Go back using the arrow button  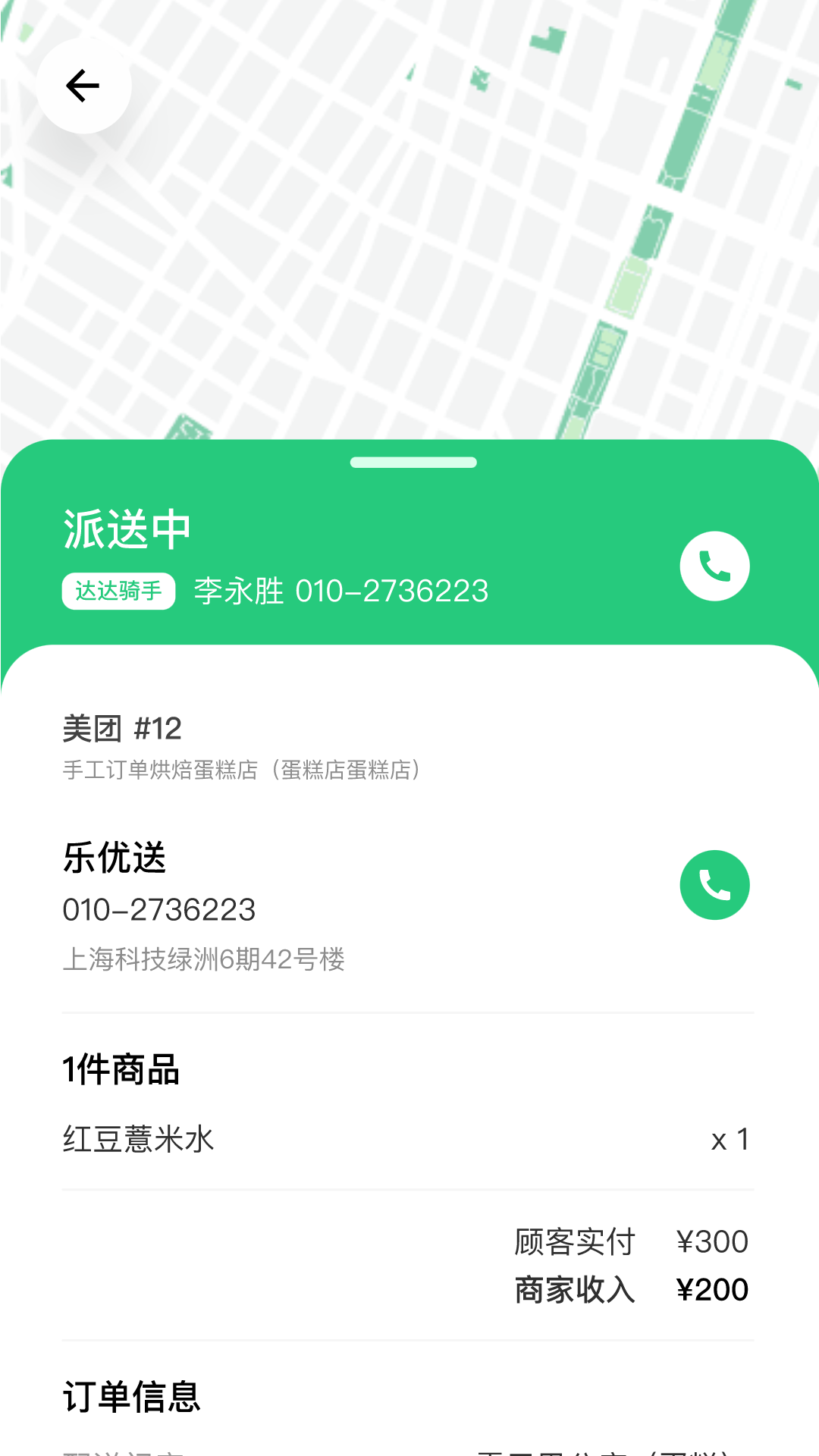83,86
